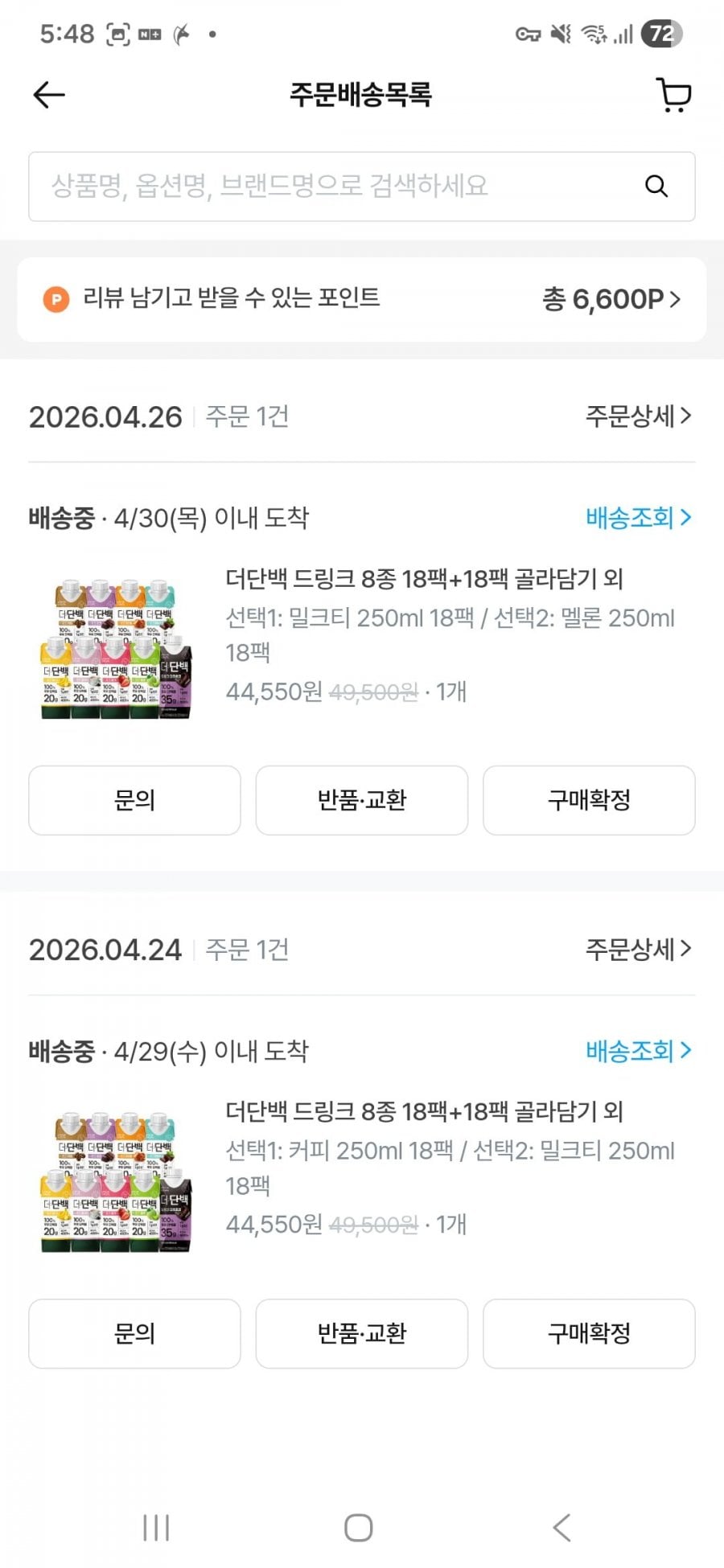Viewport: 724px width, 1568px height.
Task: Confirm purchase (구매확정) for the 커피/밀크티 order
Action: (589, 1333)
